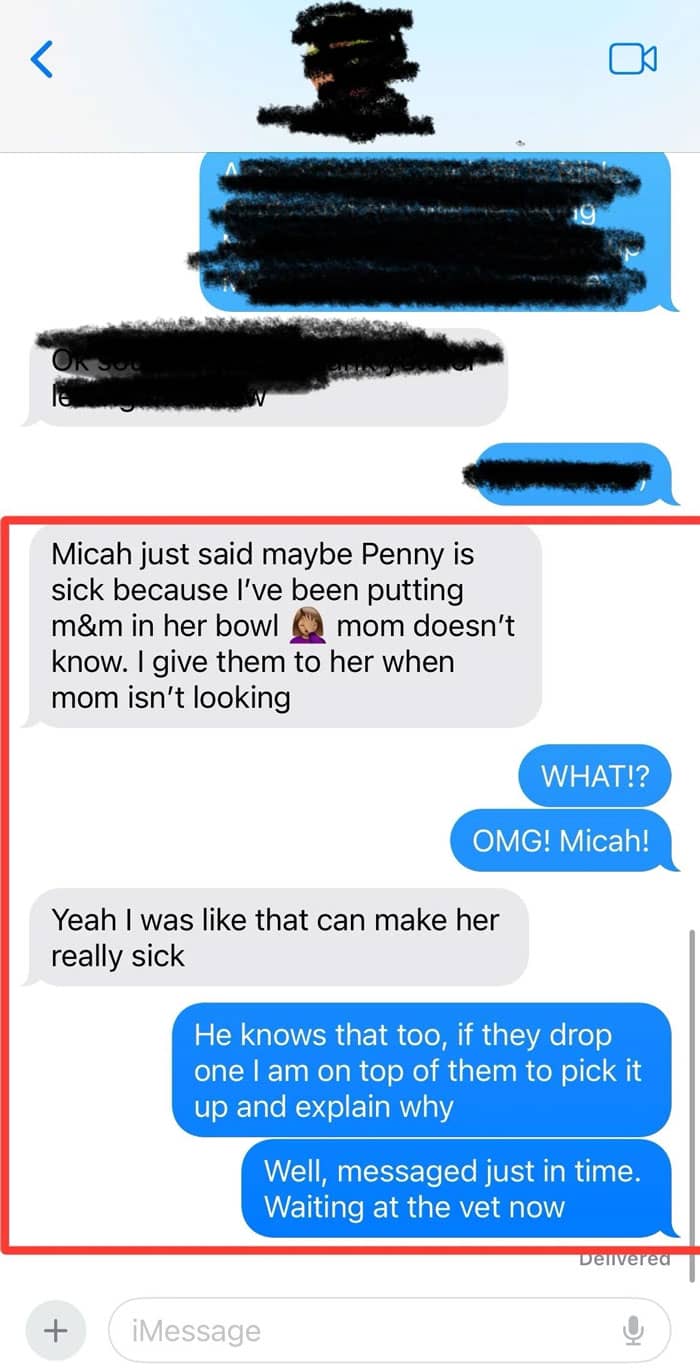
Task: Tap the microphone dictation icon
Action: 632,1330
